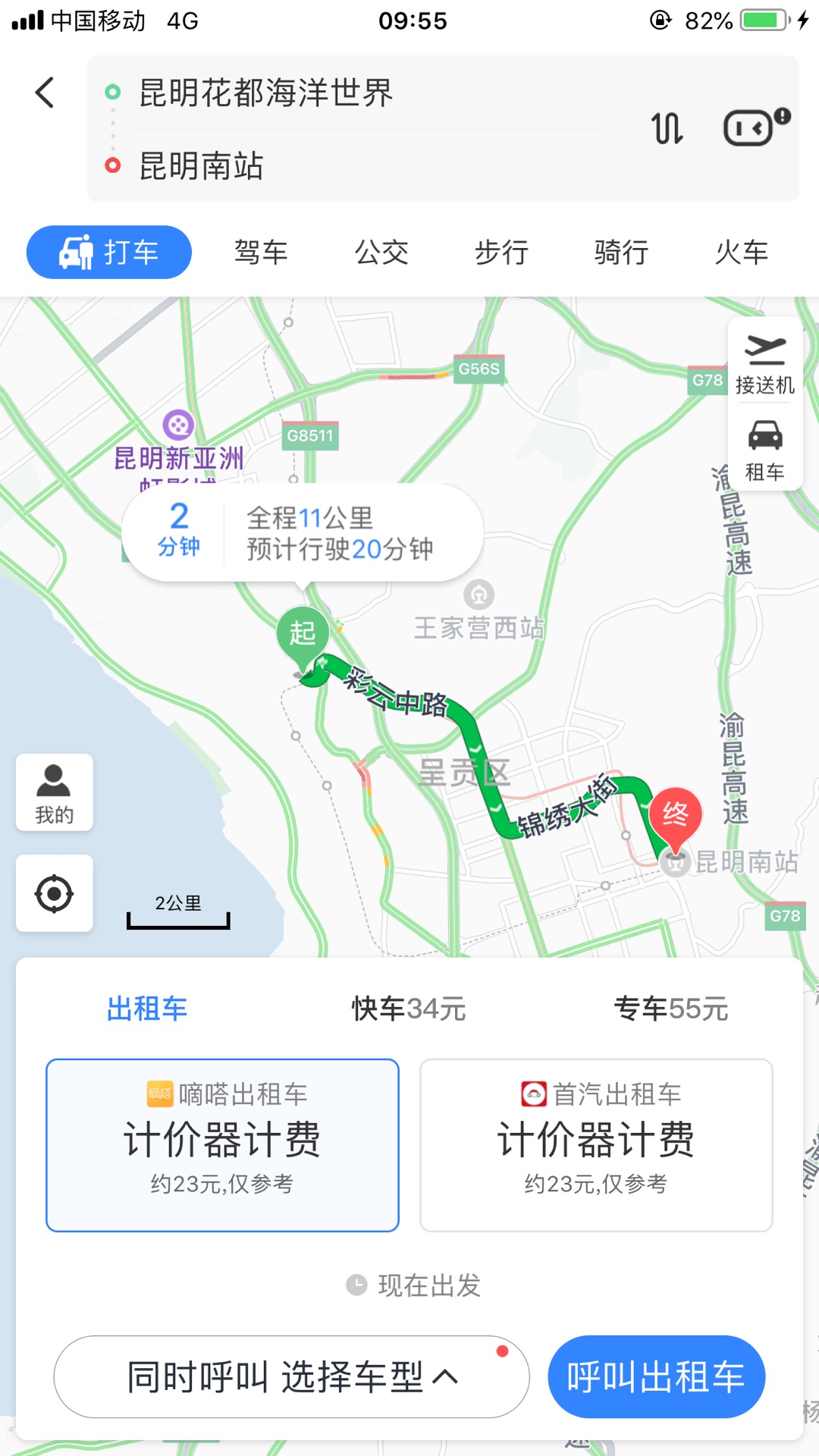This screenshot has width=819, height=1456.
Task: Select the 首汽出租车 card
Action: tap(596, 1145)
